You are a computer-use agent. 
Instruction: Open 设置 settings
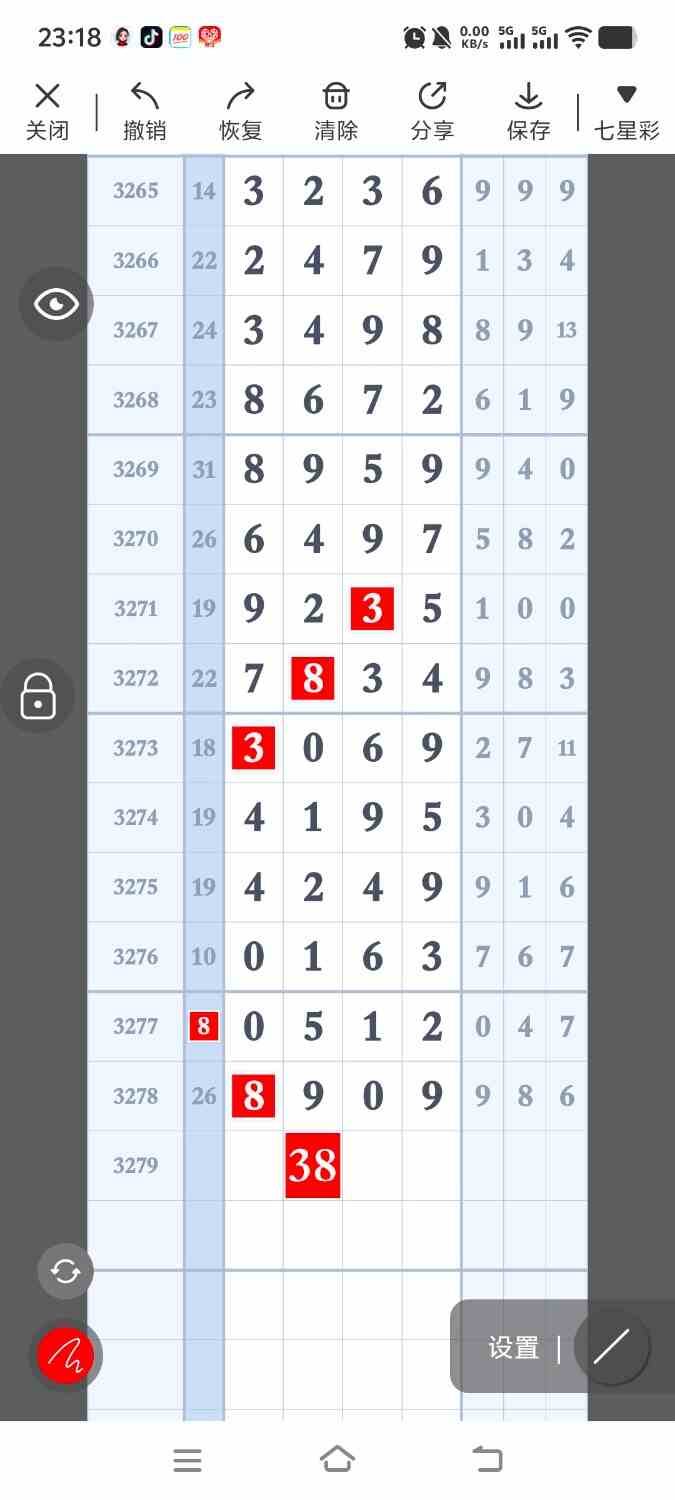(513, 1348)
